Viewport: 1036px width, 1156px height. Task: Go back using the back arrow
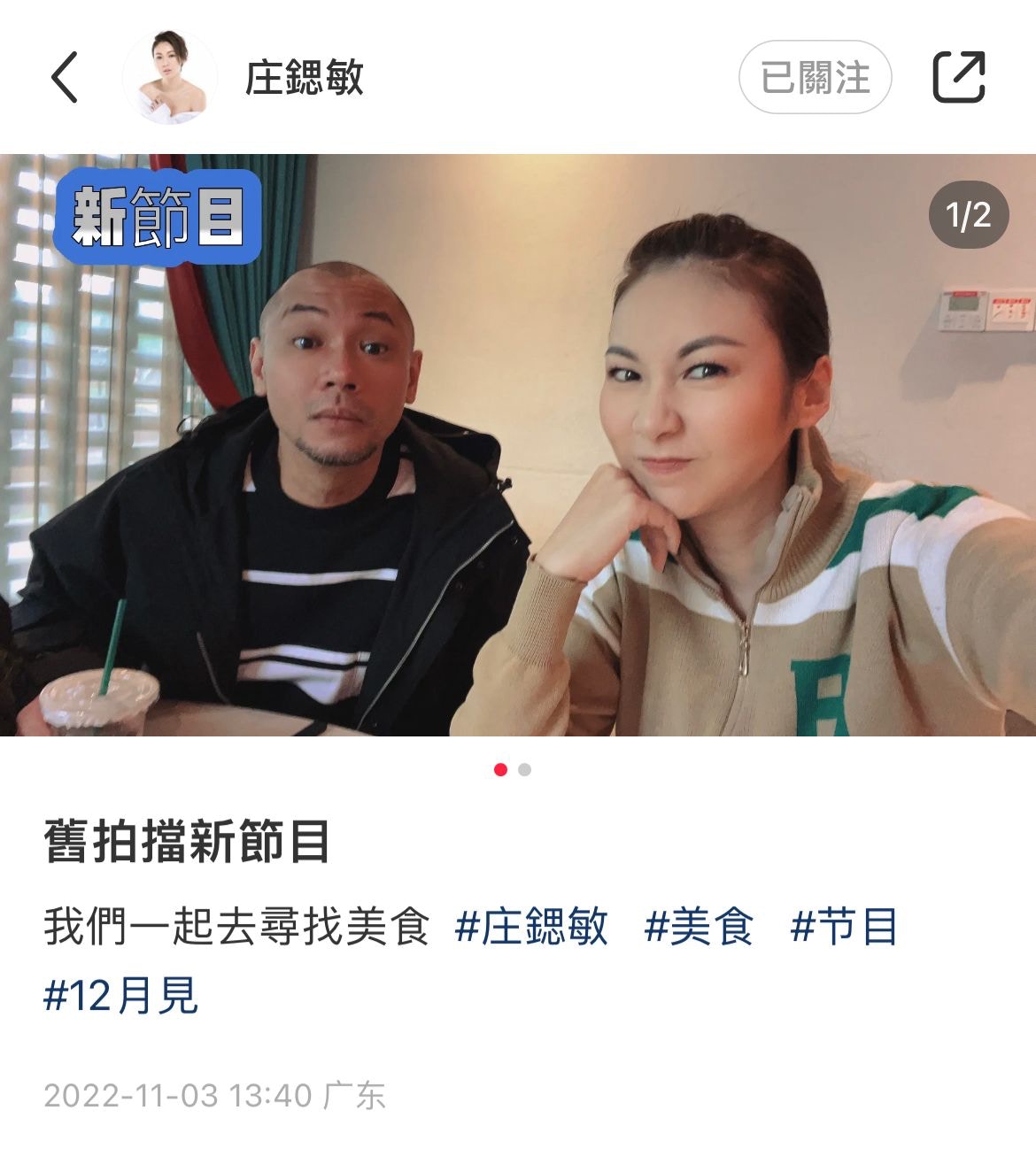(65, 77)
